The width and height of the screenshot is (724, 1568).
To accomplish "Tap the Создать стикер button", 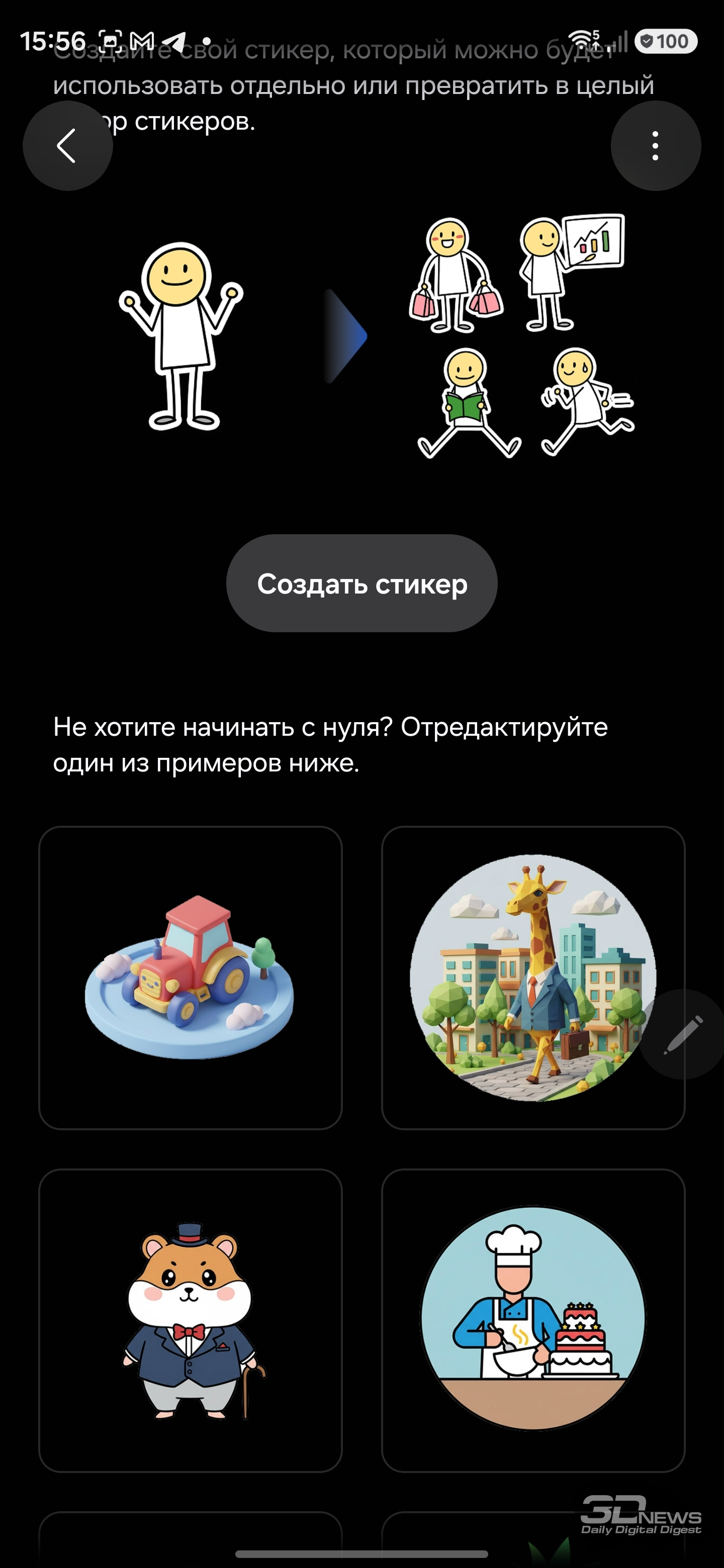I will click(361, 583).
